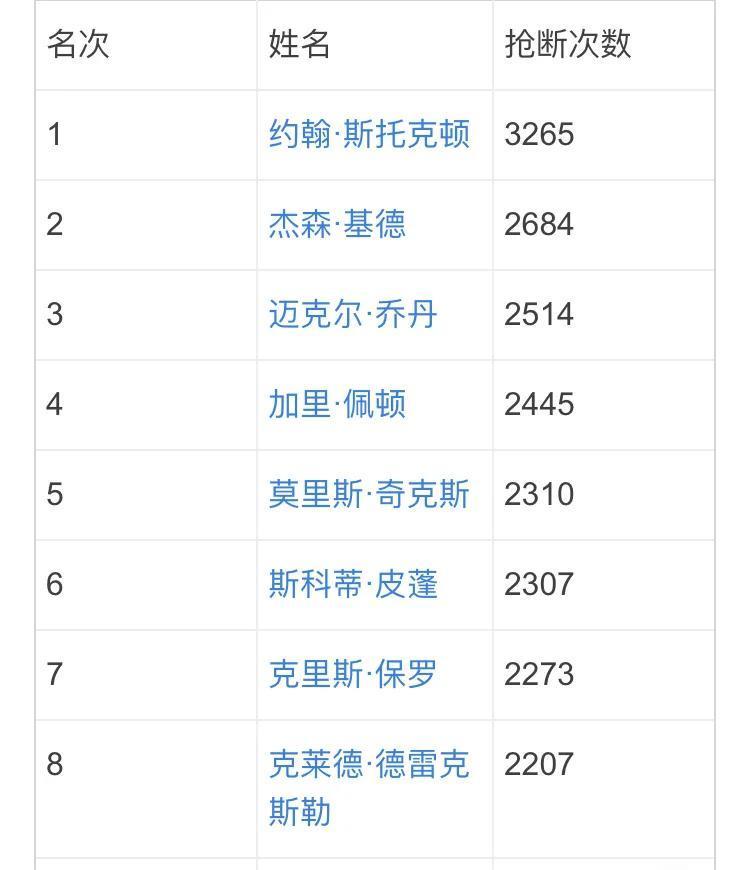This screenshot has width=750, height=870.
Task: Open the 克莱德·德雷克斯勒 link
Action: point(369,766)
